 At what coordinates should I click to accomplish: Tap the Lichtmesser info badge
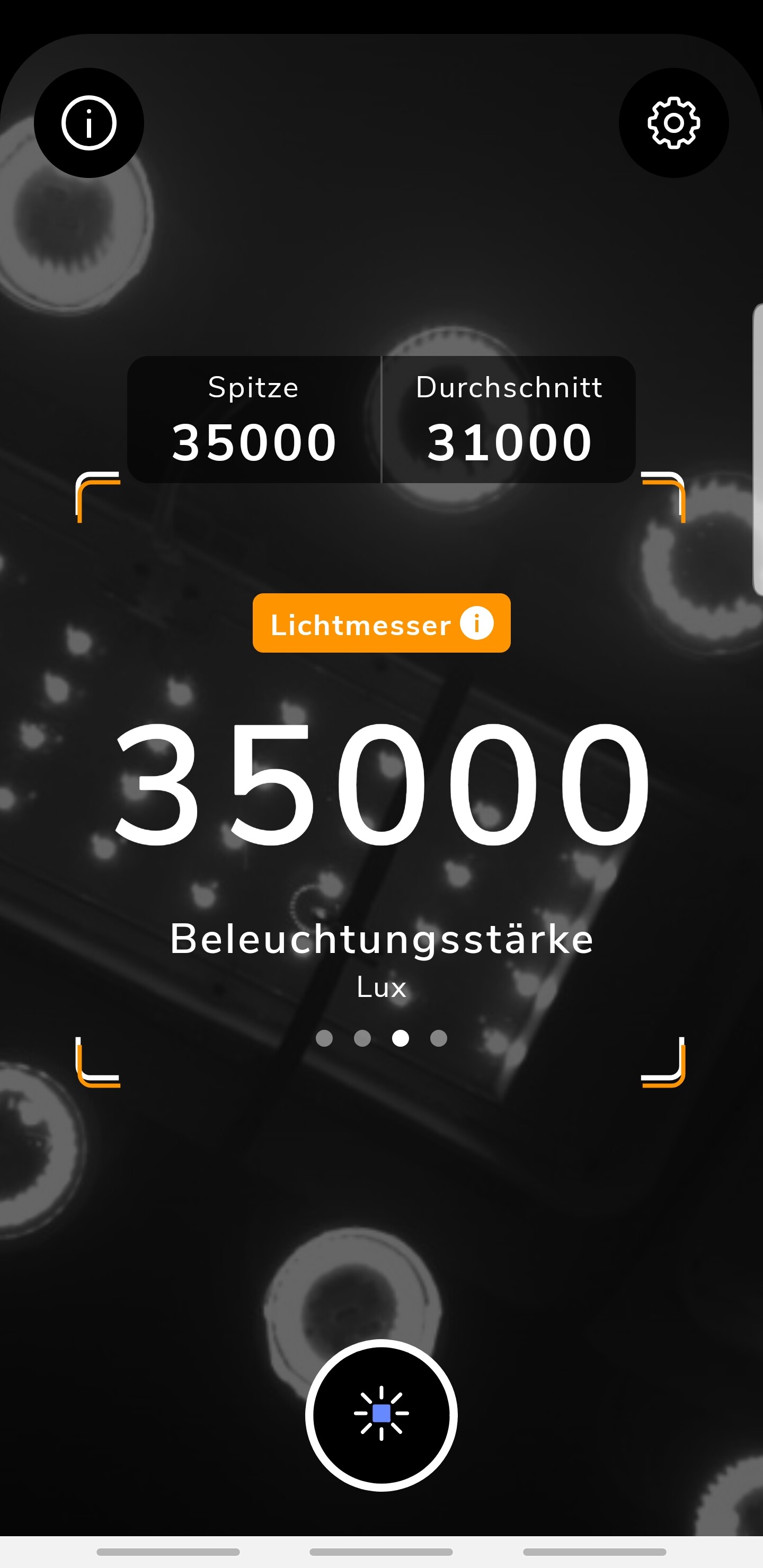(x=381, y=623)
